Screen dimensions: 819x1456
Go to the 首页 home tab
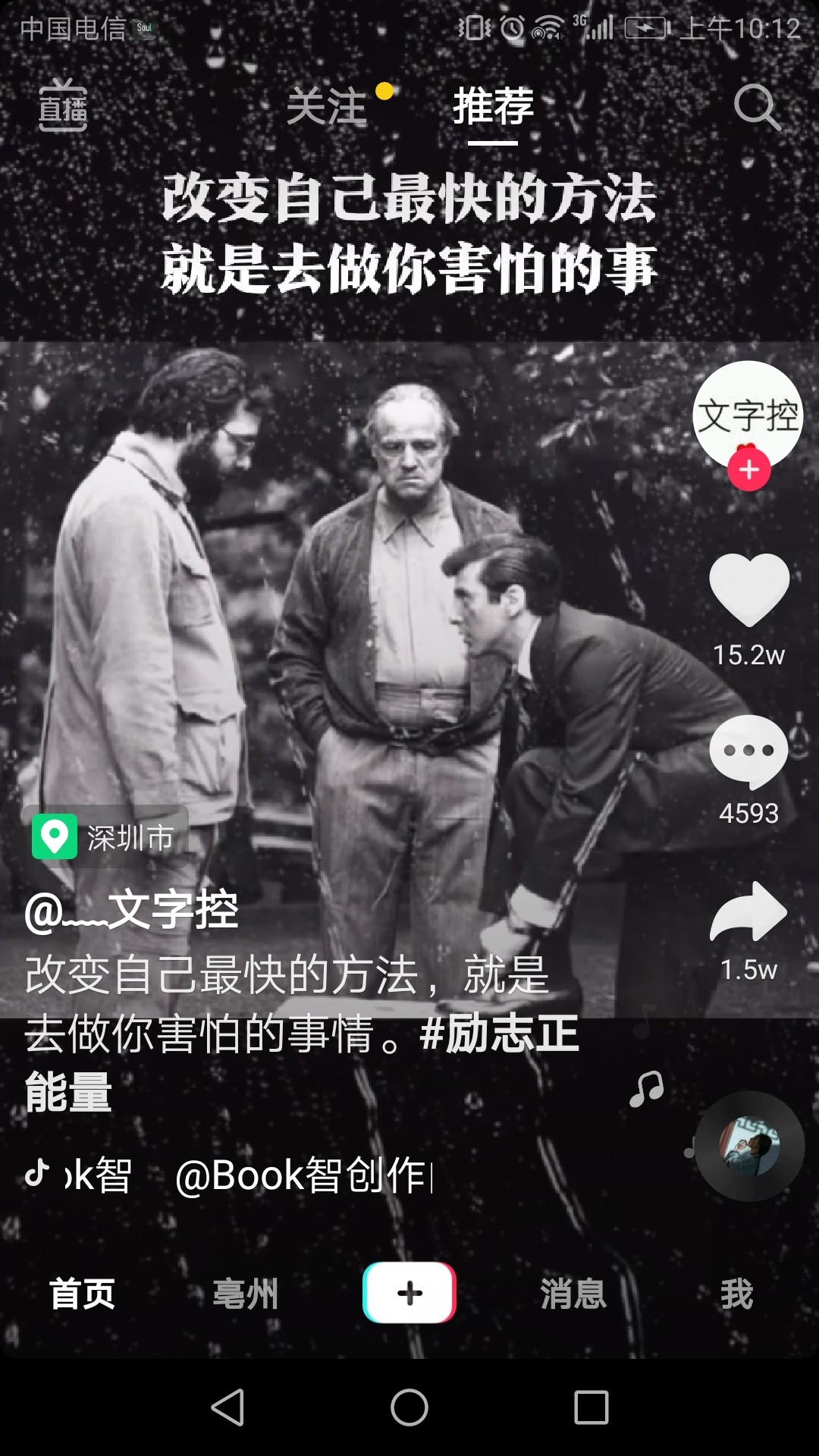point(82,1294)
